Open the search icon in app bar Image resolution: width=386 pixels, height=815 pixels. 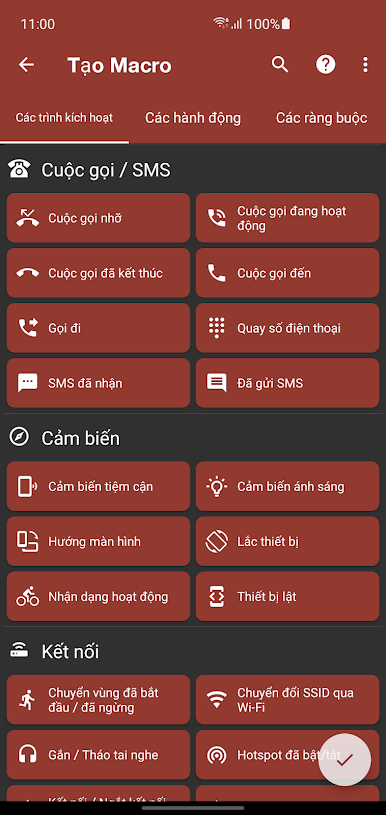280,65
